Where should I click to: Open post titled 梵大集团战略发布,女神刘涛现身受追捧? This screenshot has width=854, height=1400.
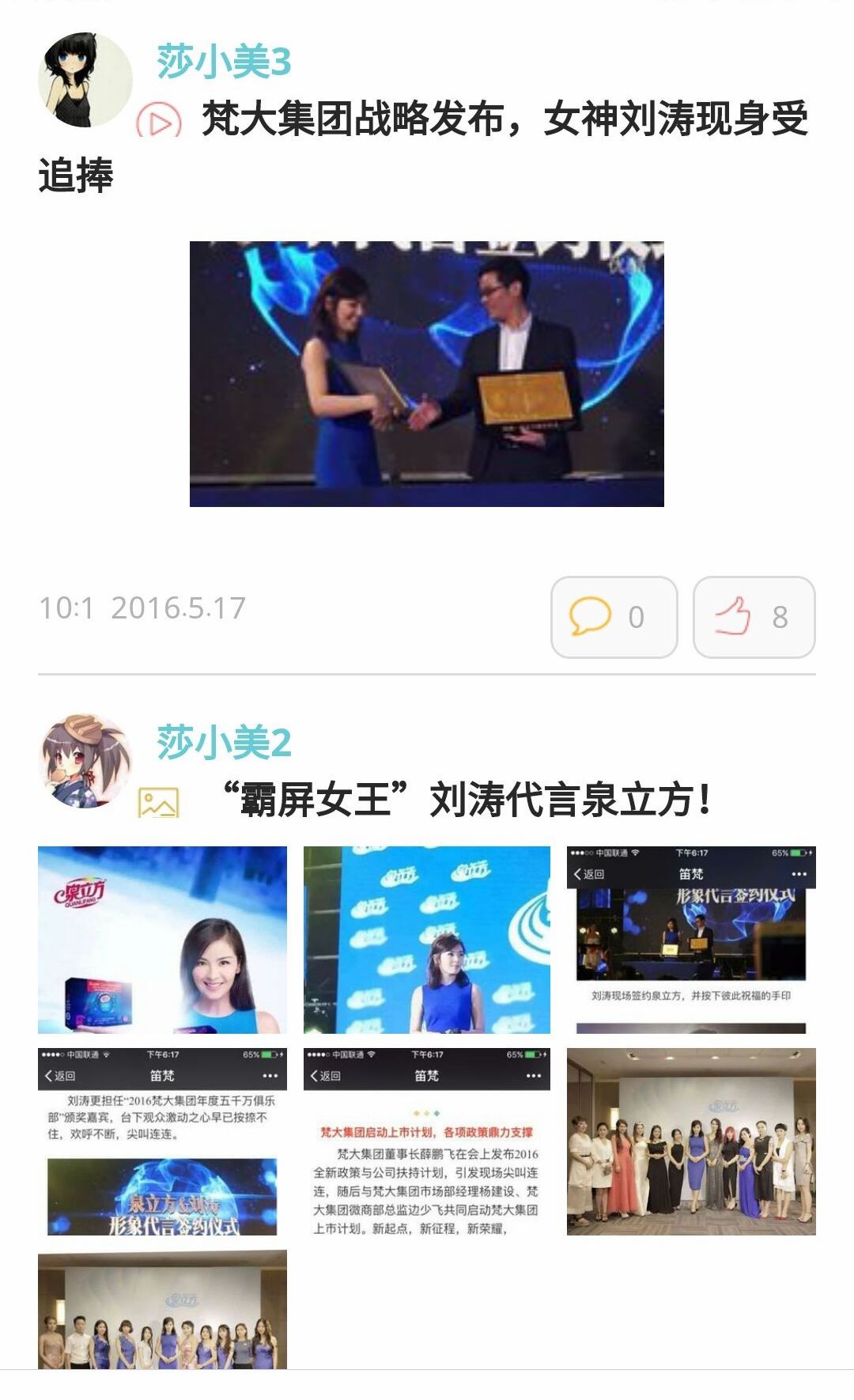504,120
